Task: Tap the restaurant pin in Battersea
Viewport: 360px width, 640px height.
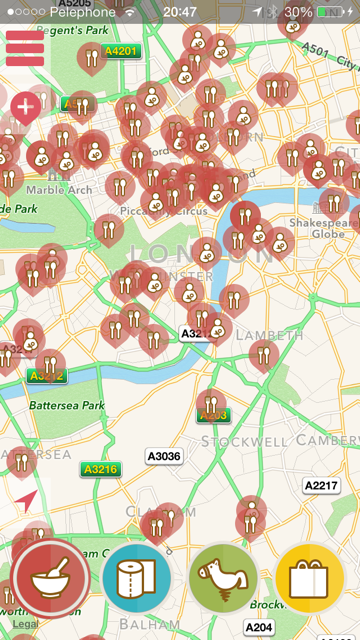Action: (x=22, y=462)
